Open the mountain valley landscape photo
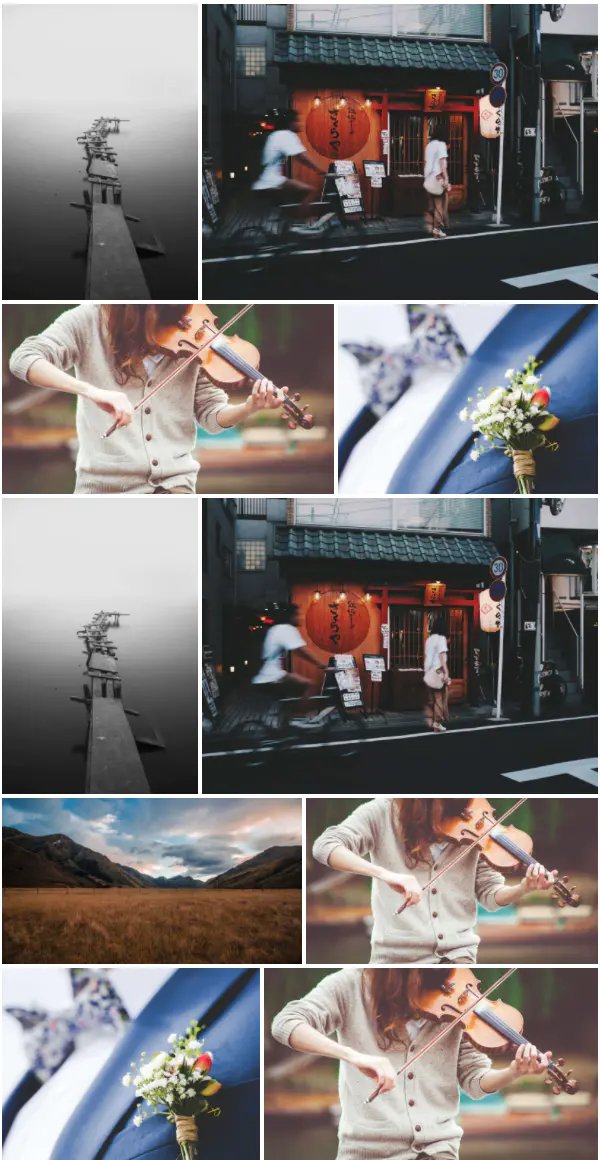The image size is (600, 1160). (152, 880)
